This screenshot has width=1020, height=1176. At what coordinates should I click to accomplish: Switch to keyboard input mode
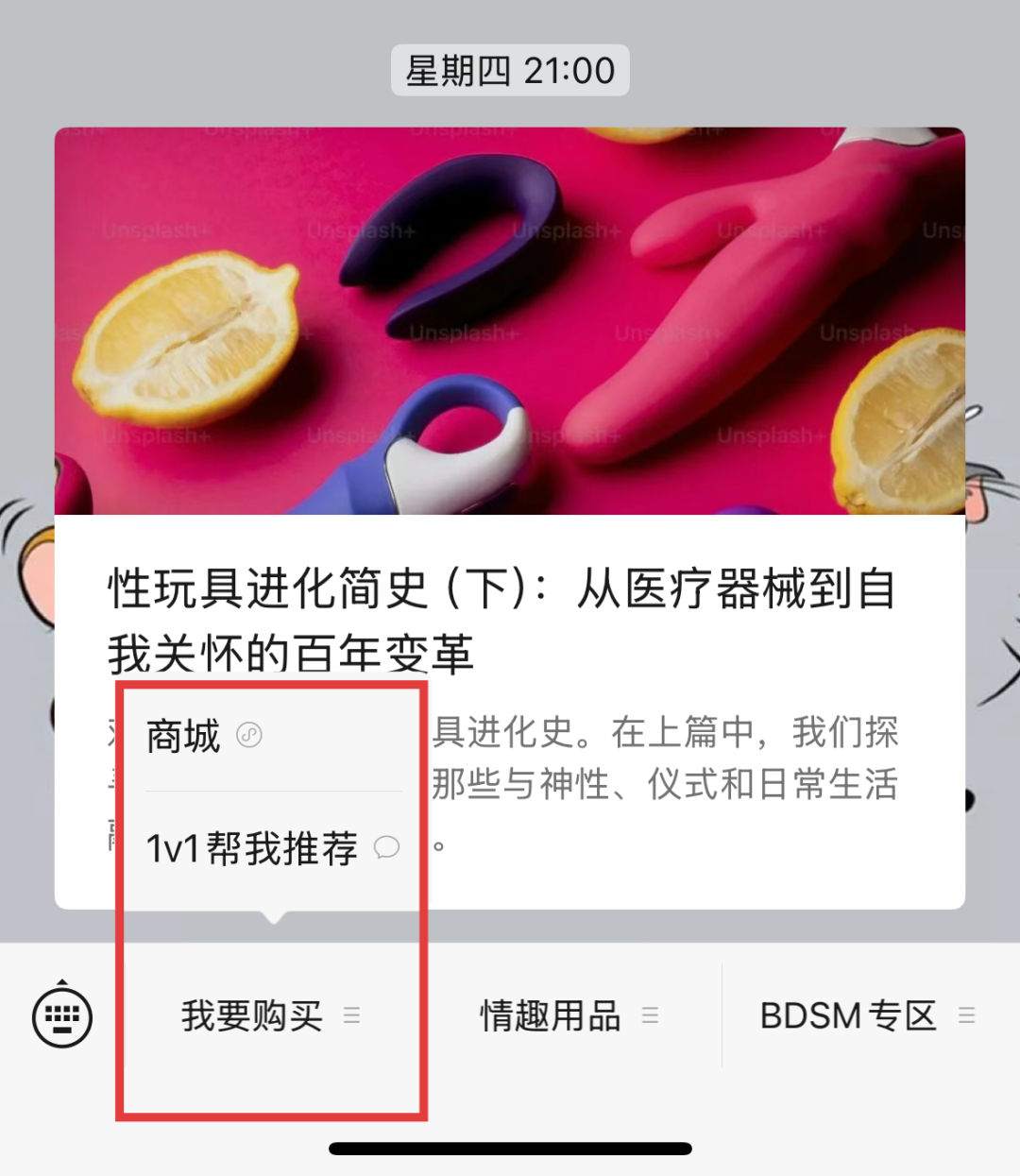tap(62, 1016)
